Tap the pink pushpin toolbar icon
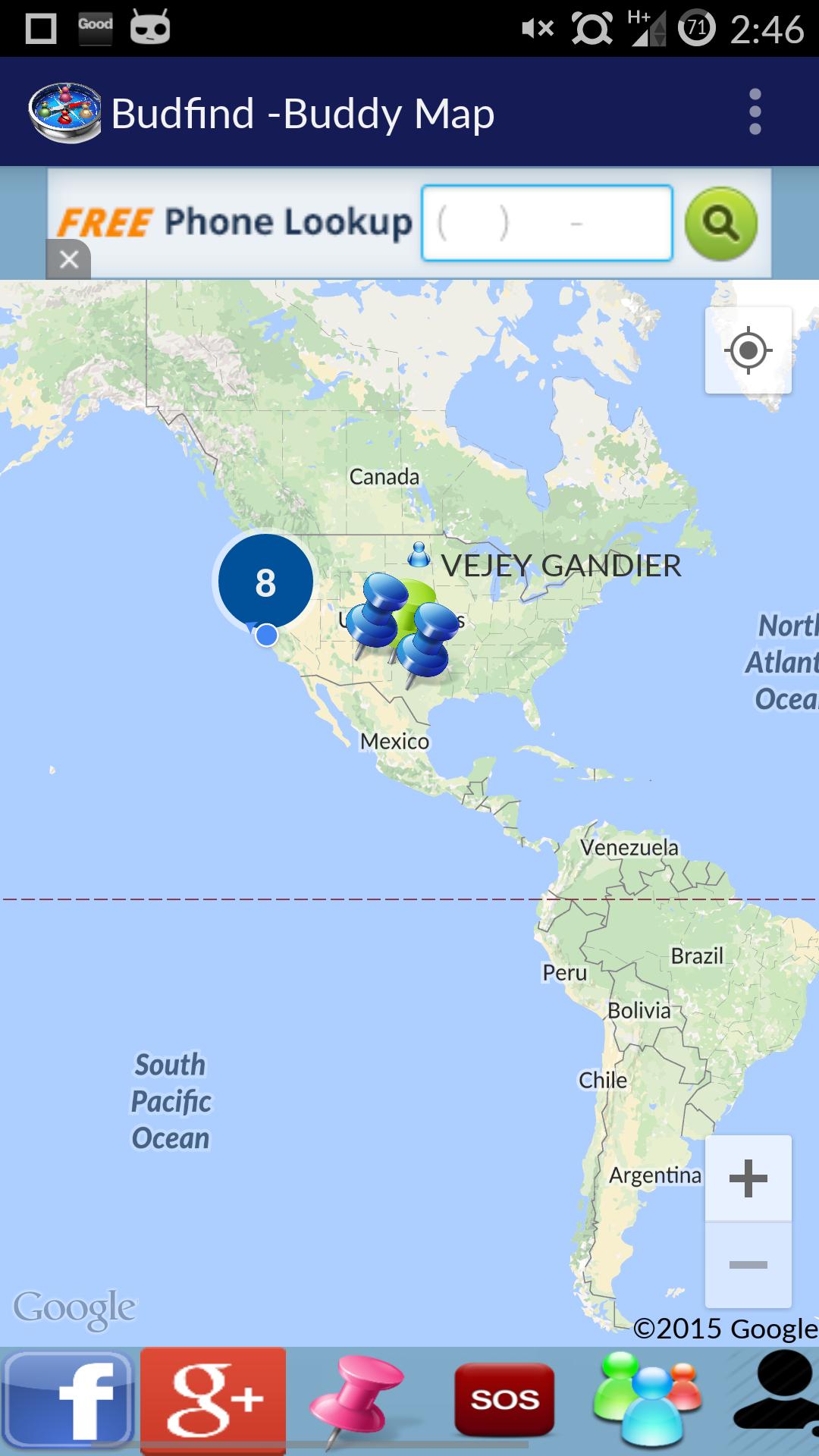 (x=356, y=1399)
